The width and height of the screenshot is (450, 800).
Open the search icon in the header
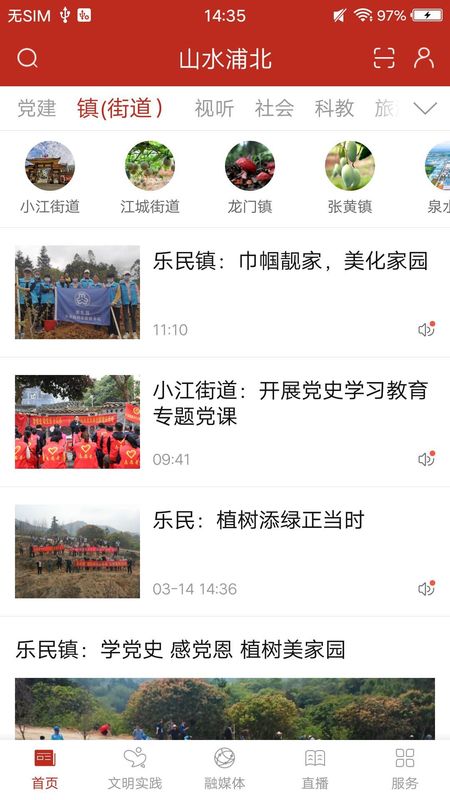(x=28, y=58)
